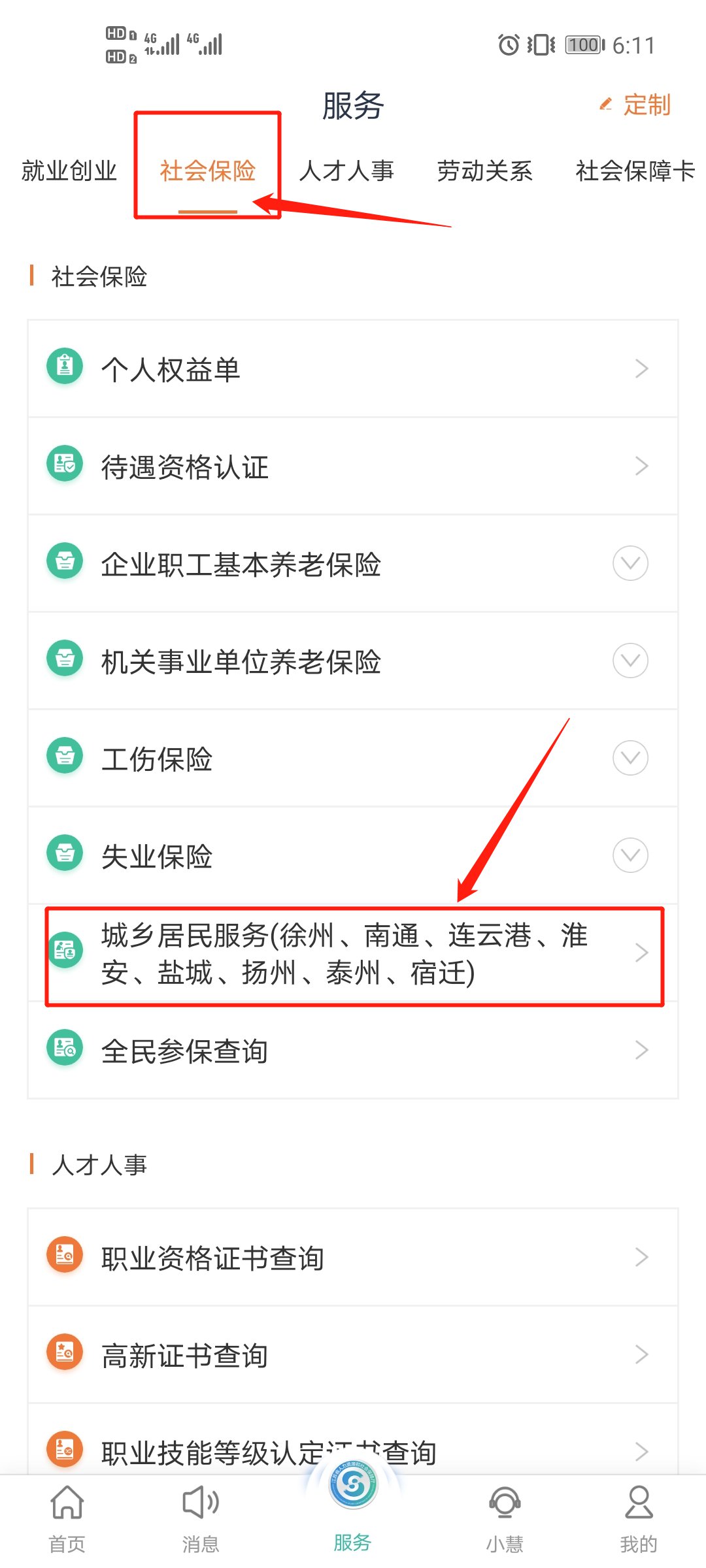Switch to the 社会保障卡 tab
Image resolution: width=706 pixels, height=1568 pixels.
click(x=634, y=171)
